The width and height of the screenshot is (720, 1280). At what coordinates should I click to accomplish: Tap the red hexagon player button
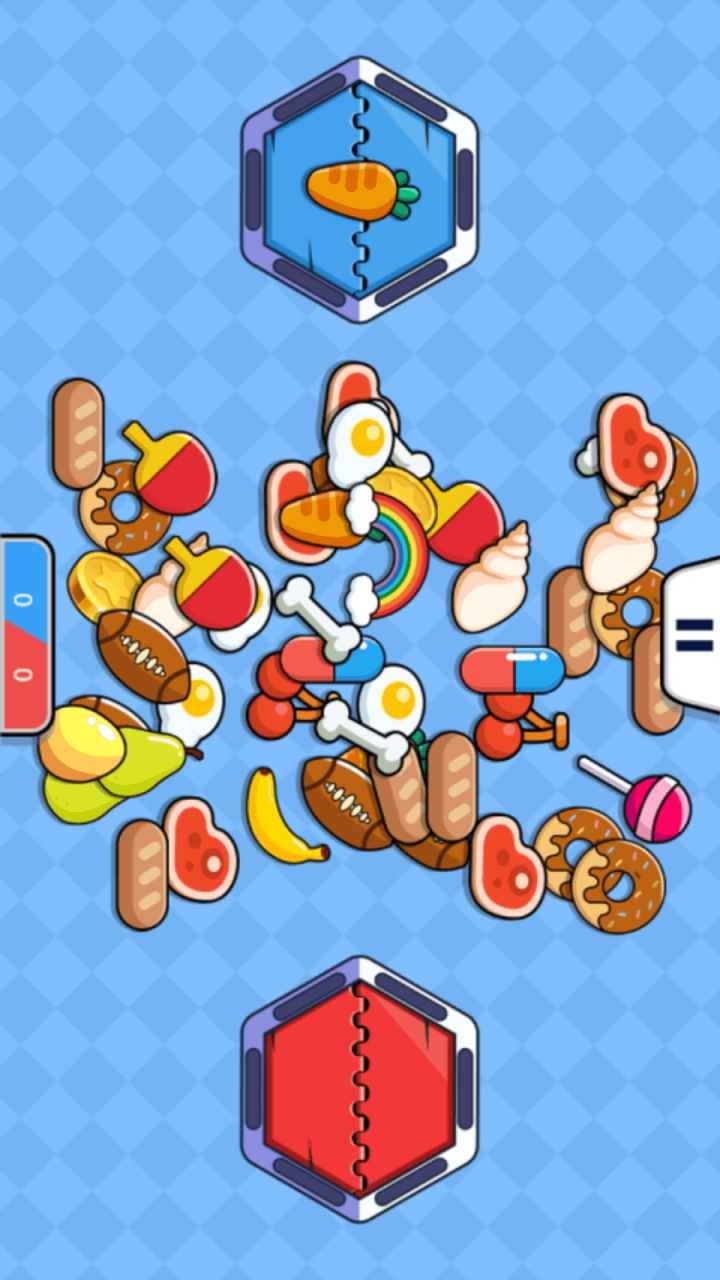coord(359,1088)
